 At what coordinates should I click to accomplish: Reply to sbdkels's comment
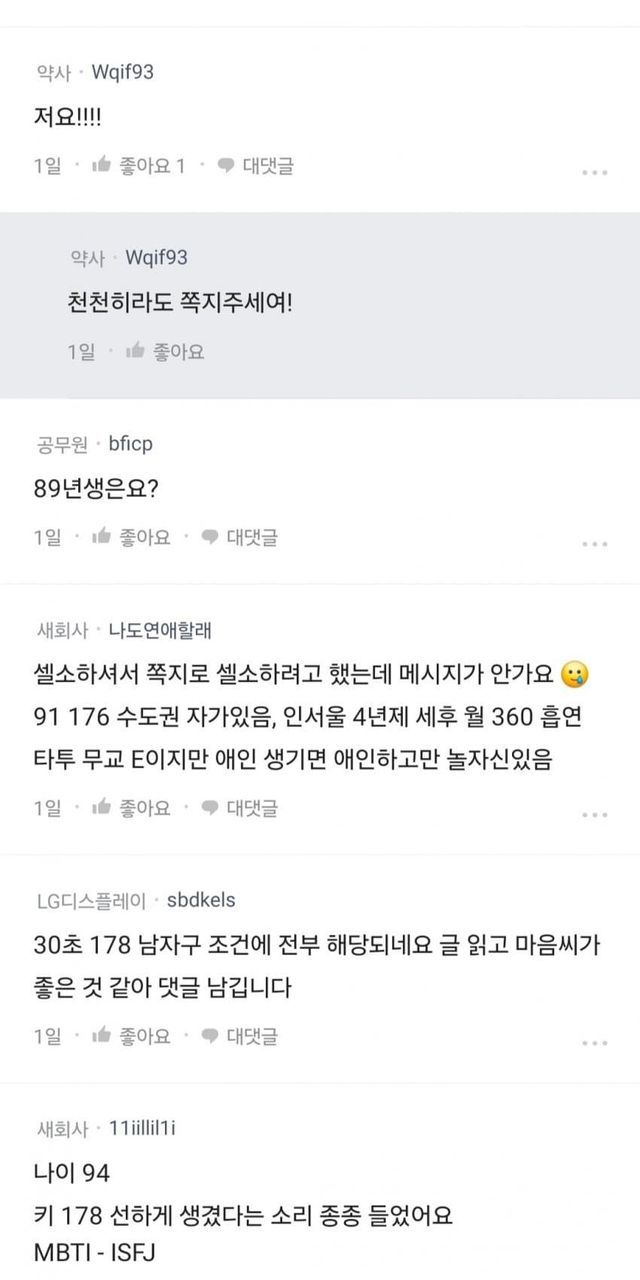[240, 1035]
